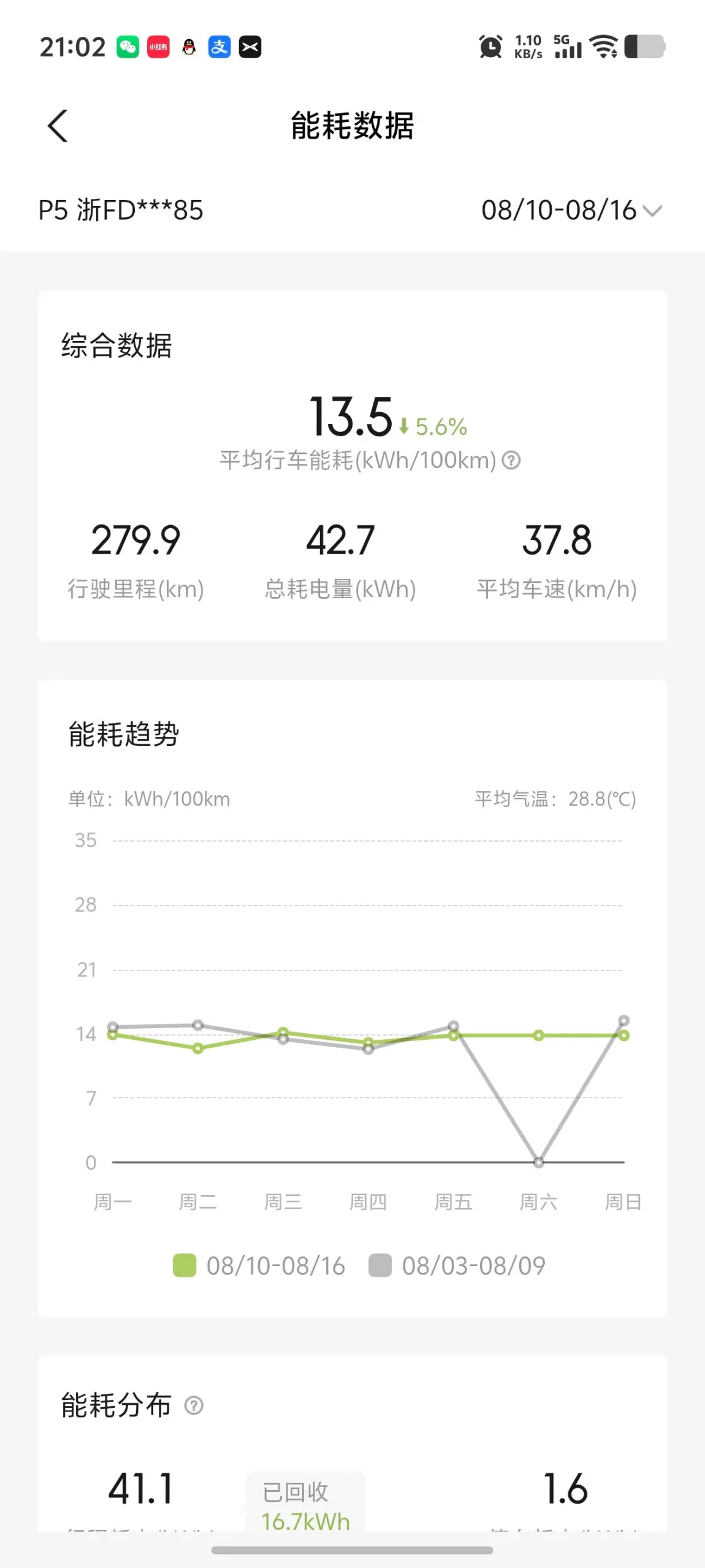
Task: Open the help icon beside 平均行车能耗
Action: click(x=511, y=460)
